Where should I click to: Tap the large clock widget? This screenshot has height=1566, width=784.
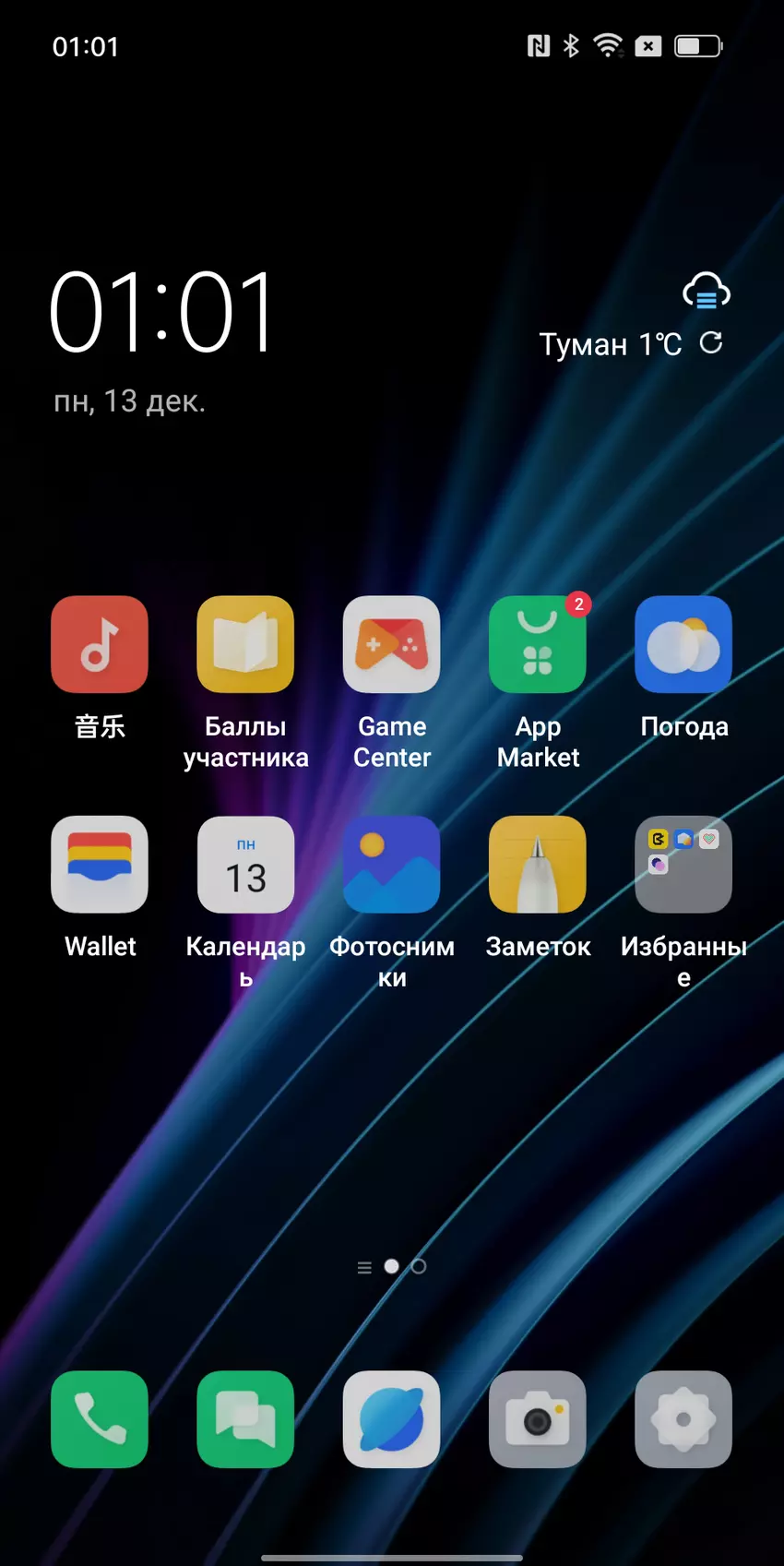click(162, 313)
